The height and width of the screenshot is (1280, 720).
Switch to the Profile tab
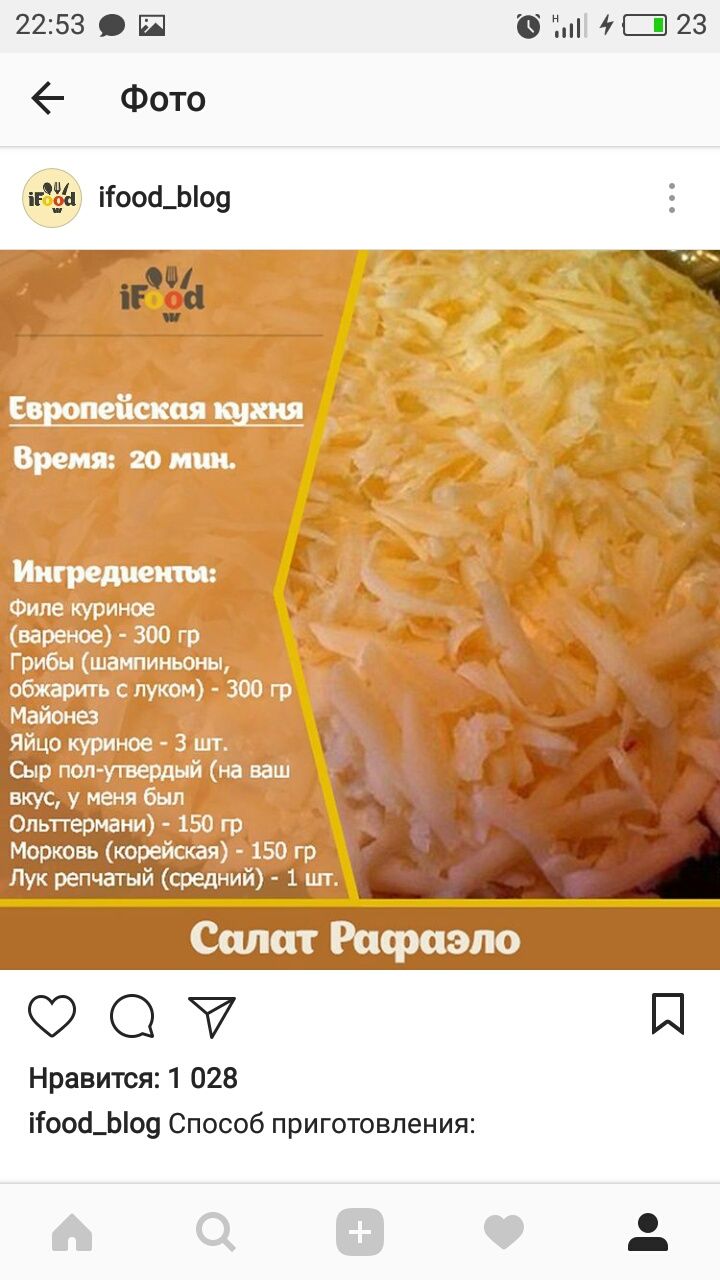pyautogui.click(x=648, y=1232)
